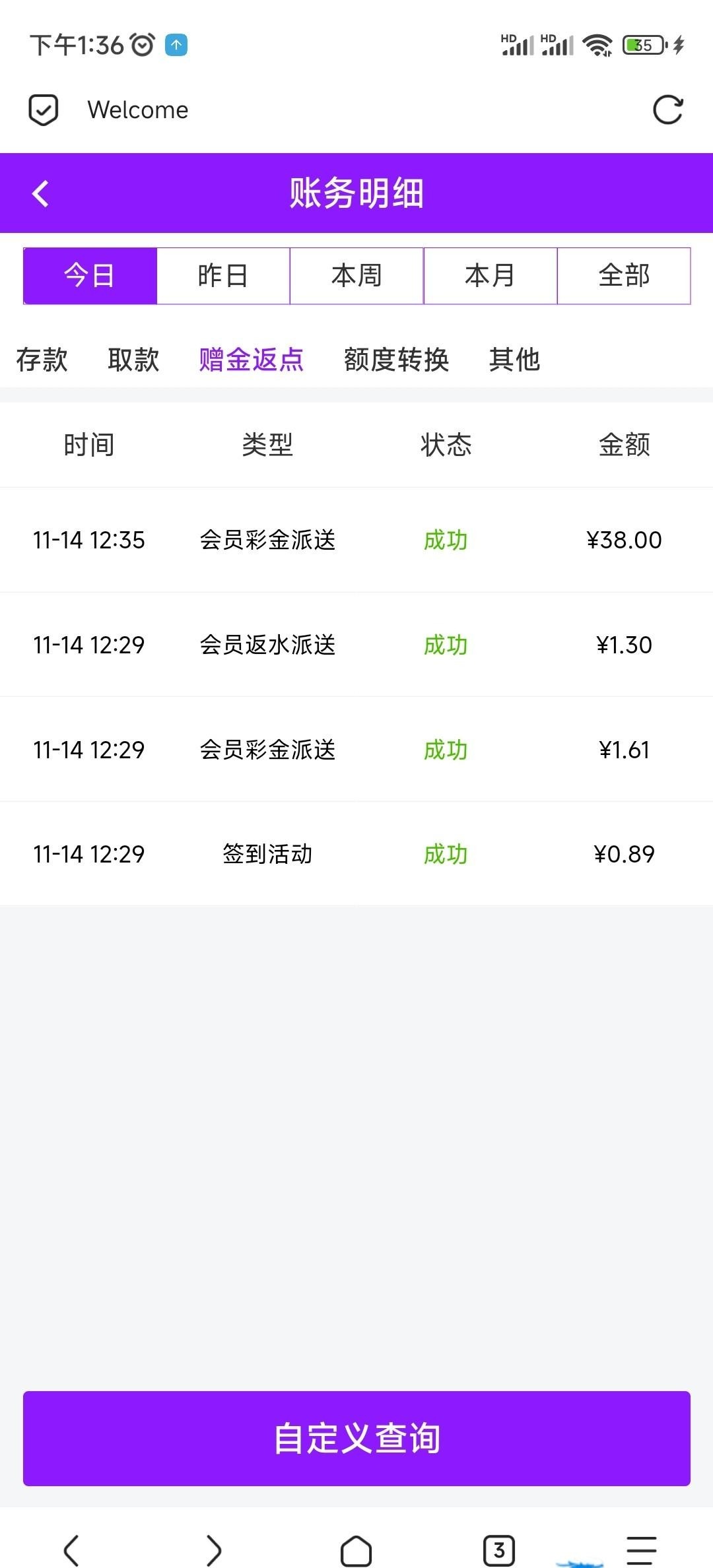This screenshot has height=1568, width=713.
Task: Open the site security shield icon
Action: point(44,110)
